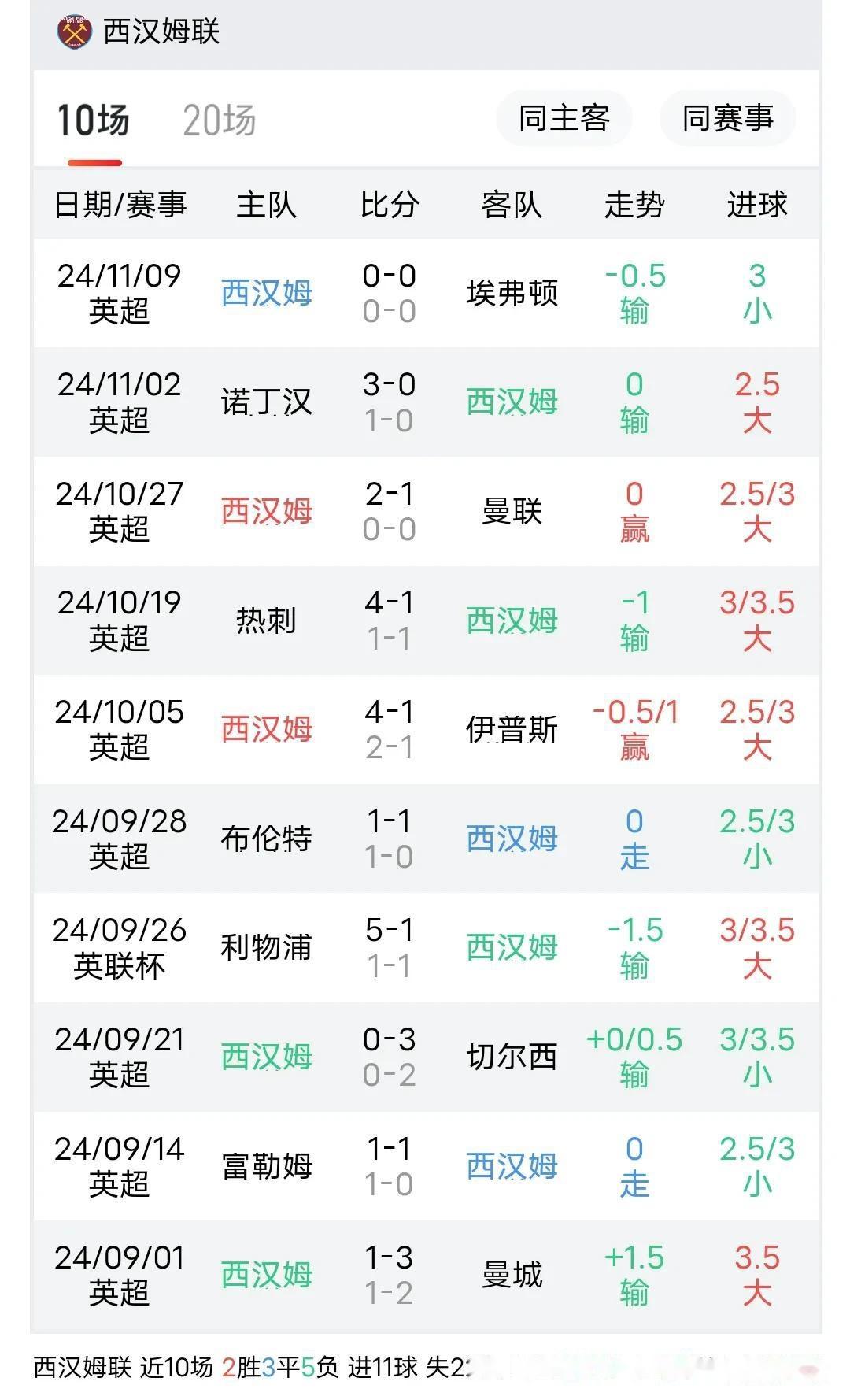Switch to the 20场 tab
Image resolution: width=850 pixels, height=1400 pixels.
220,118
